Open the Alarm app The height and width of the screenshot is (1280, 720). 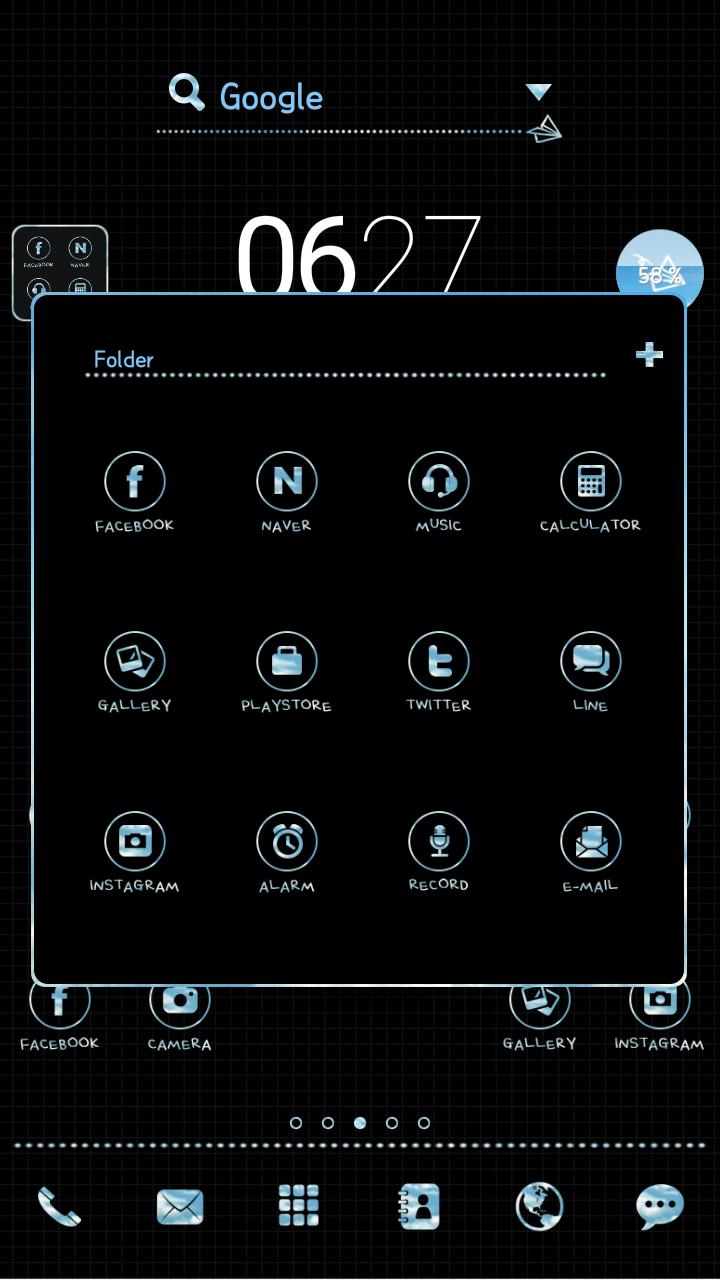[x=286, y=842]
